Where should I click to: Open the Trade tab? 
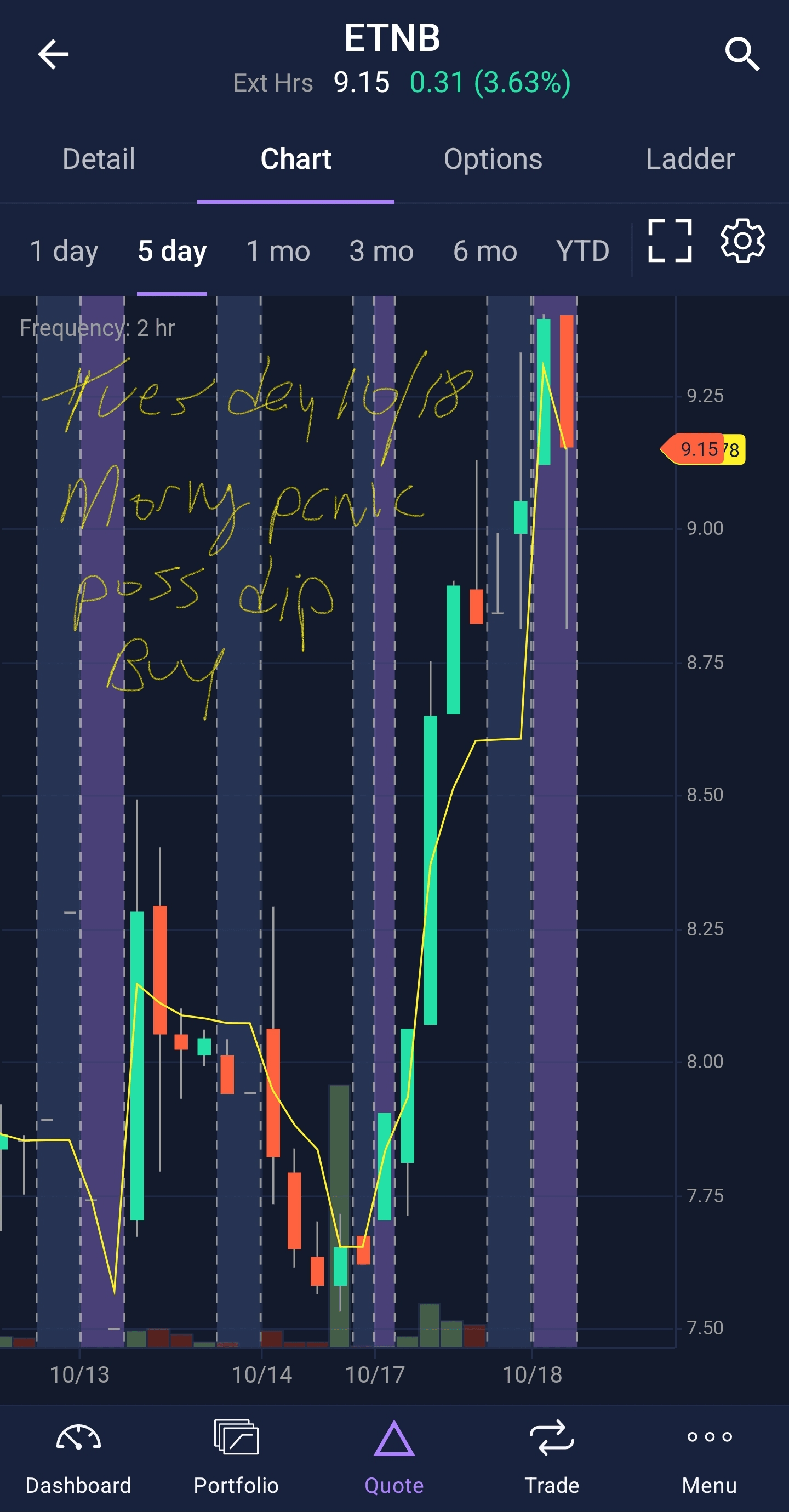(552, 1458)
